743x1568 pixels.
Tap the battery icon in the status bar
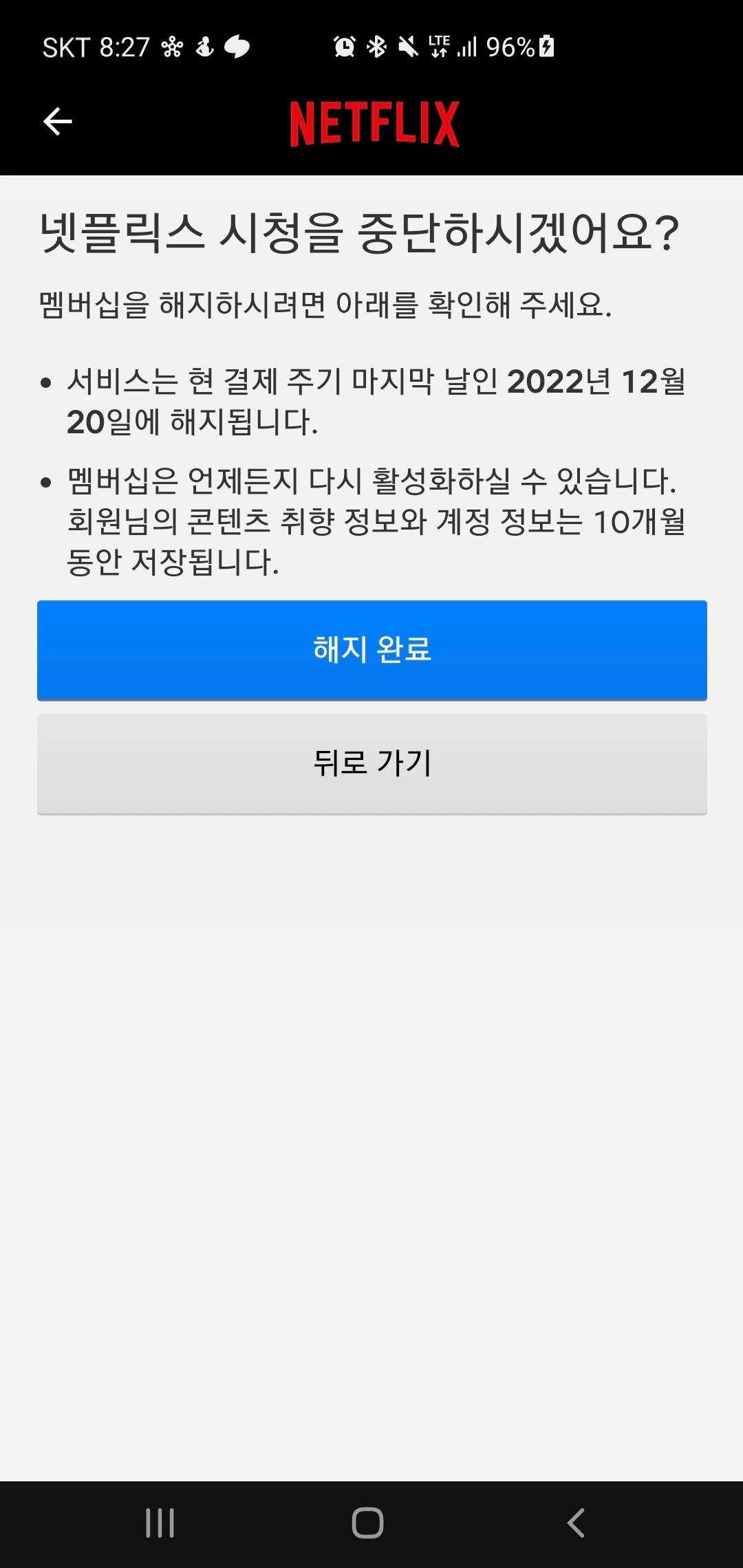pos(547,47)
